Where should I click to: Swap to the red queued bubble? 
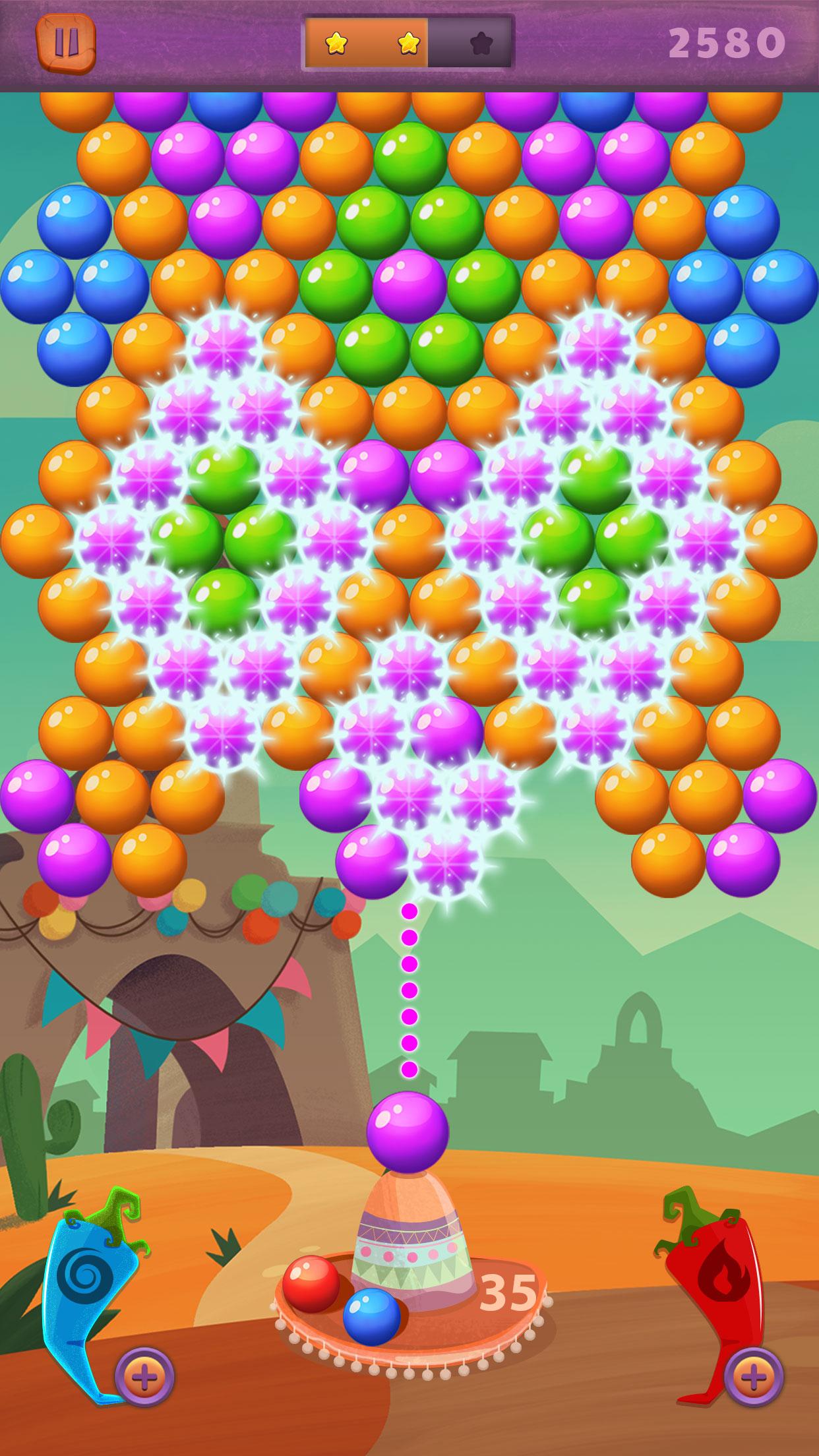pyautogui.click(x=311, y=1284)
